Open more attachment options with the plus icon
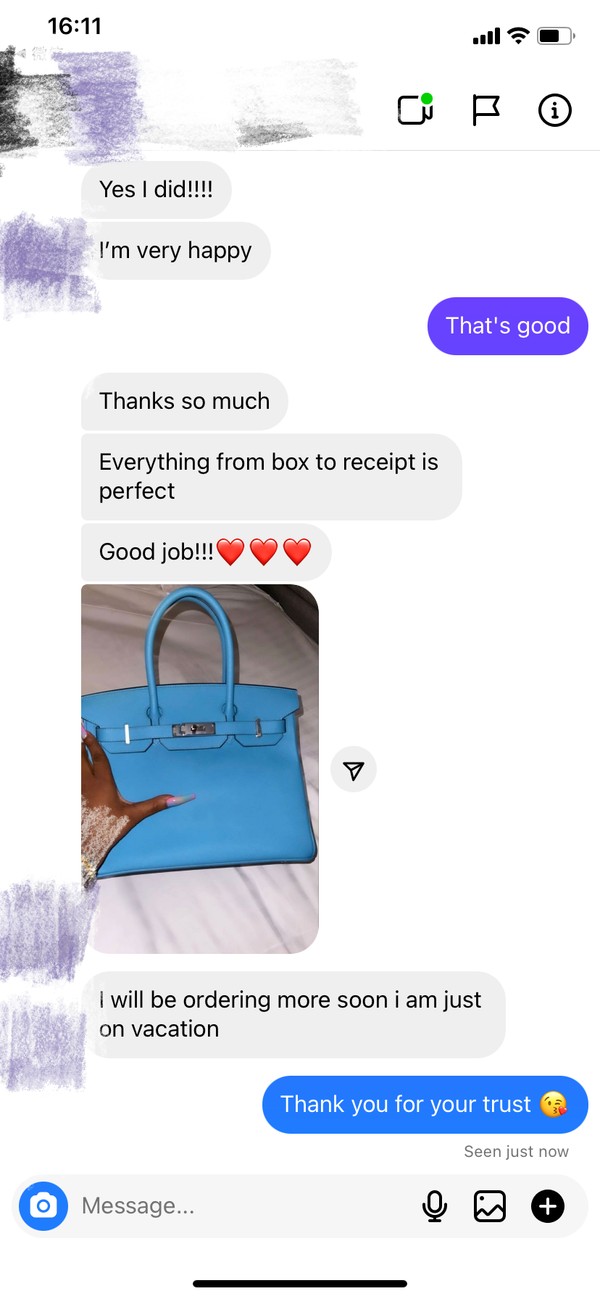The image size is (600, 1299). click(547, 1206)
